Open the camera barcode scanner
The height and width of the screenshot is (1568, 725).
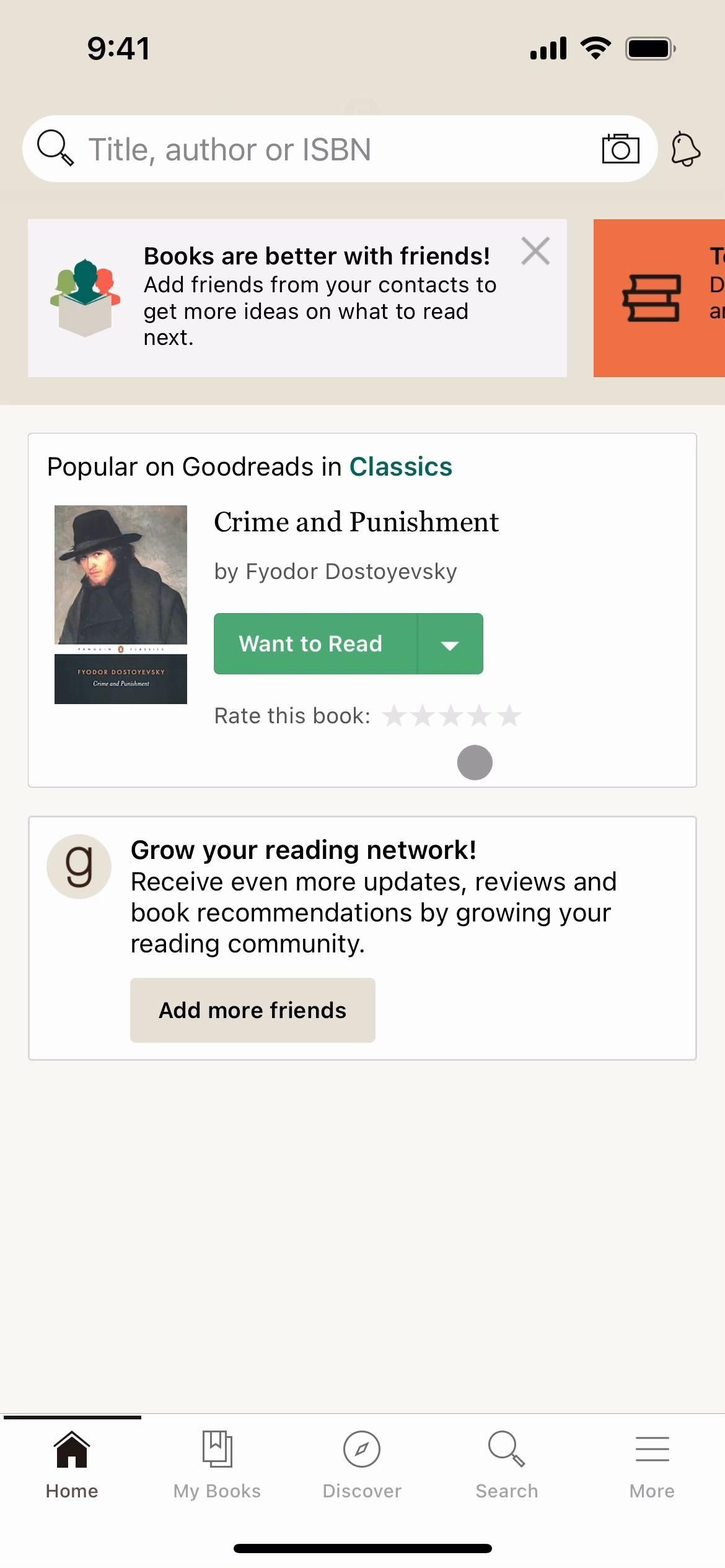620,149
